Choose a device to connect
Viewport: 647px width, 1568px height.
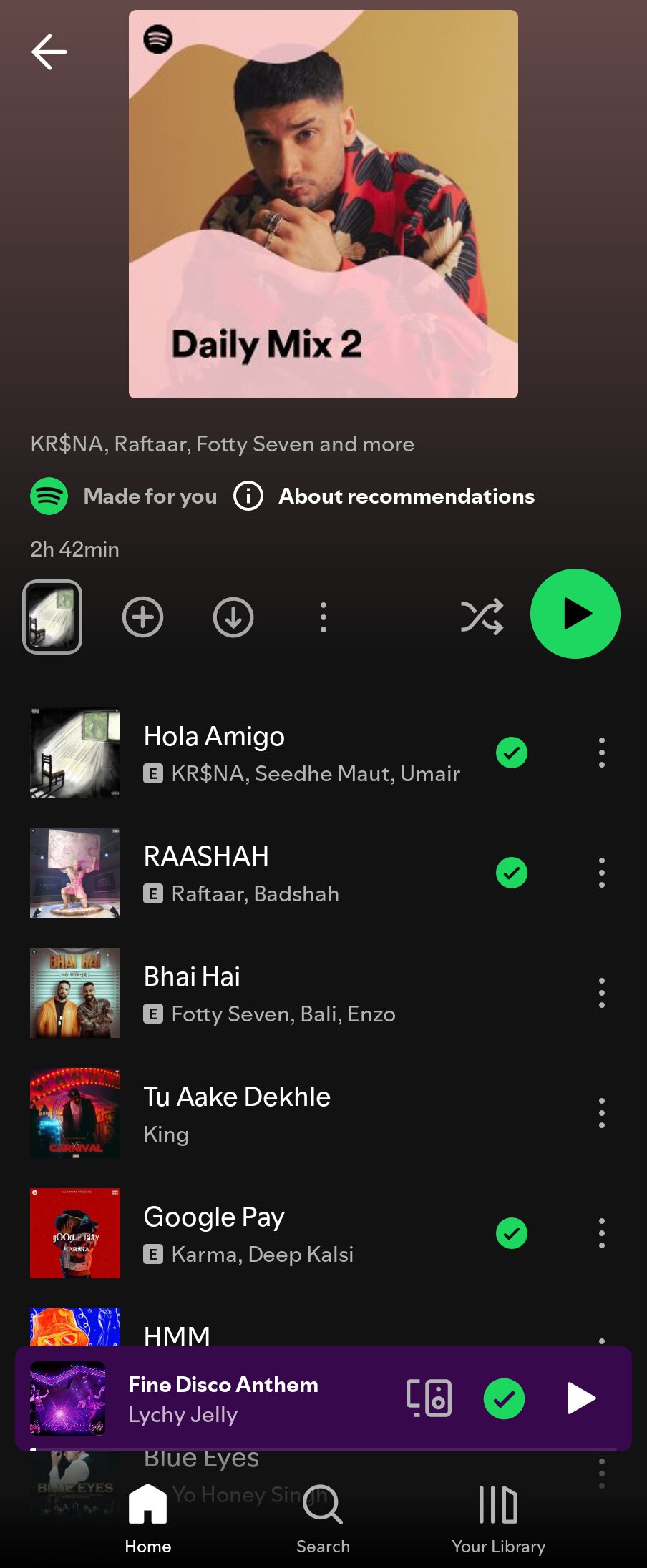(x=429, y=1398)
